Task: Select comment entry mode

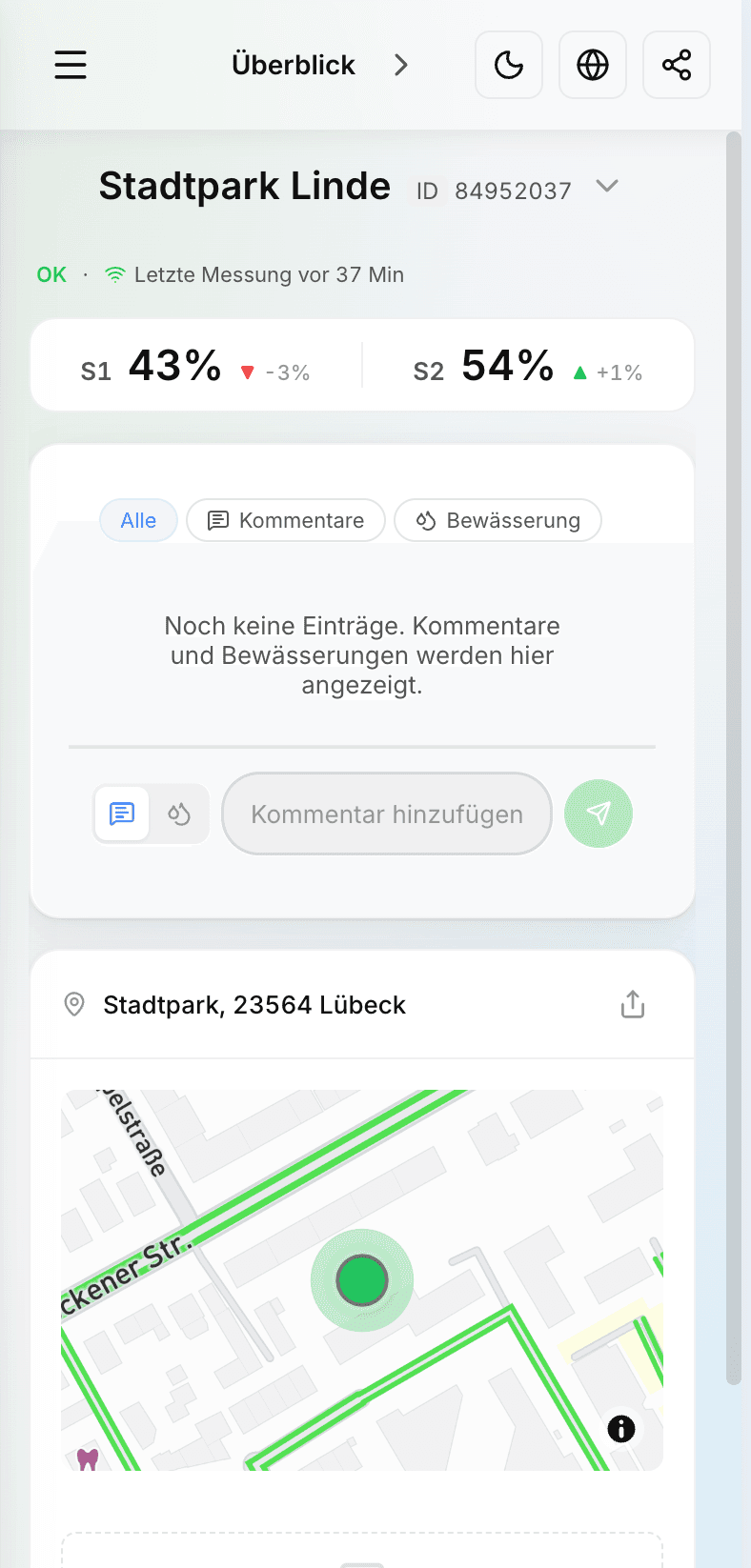Action: click(122, 814)
